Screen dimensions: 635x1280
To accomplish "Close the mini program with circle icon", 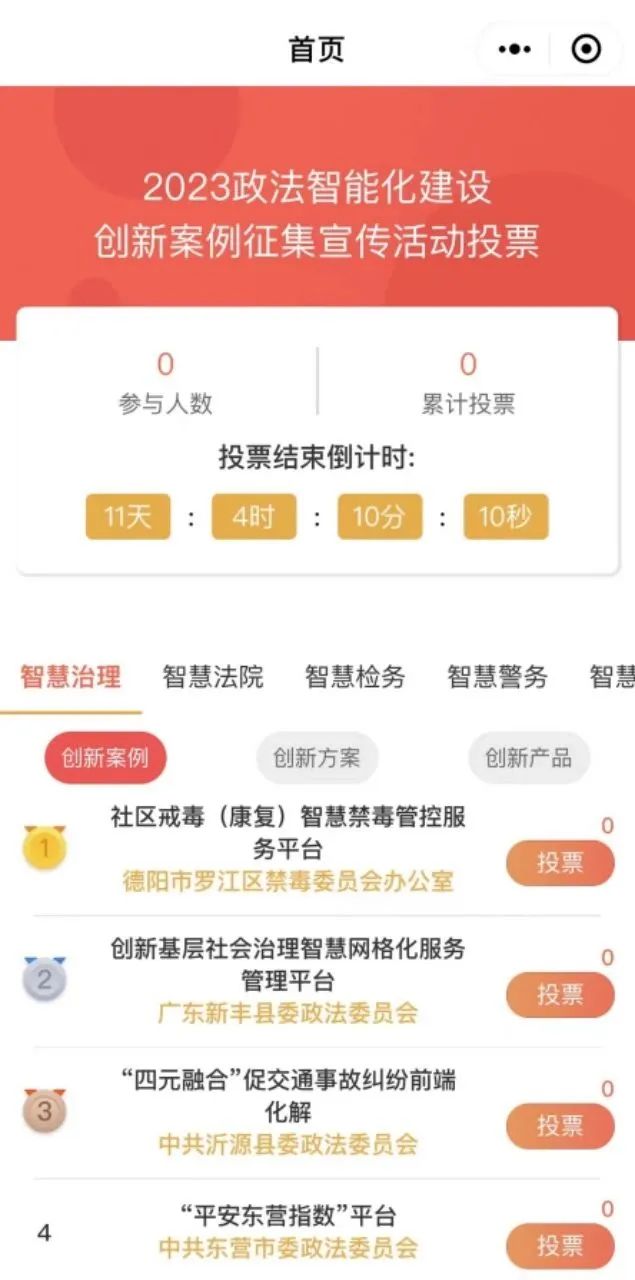I will (x=586, y=49).
